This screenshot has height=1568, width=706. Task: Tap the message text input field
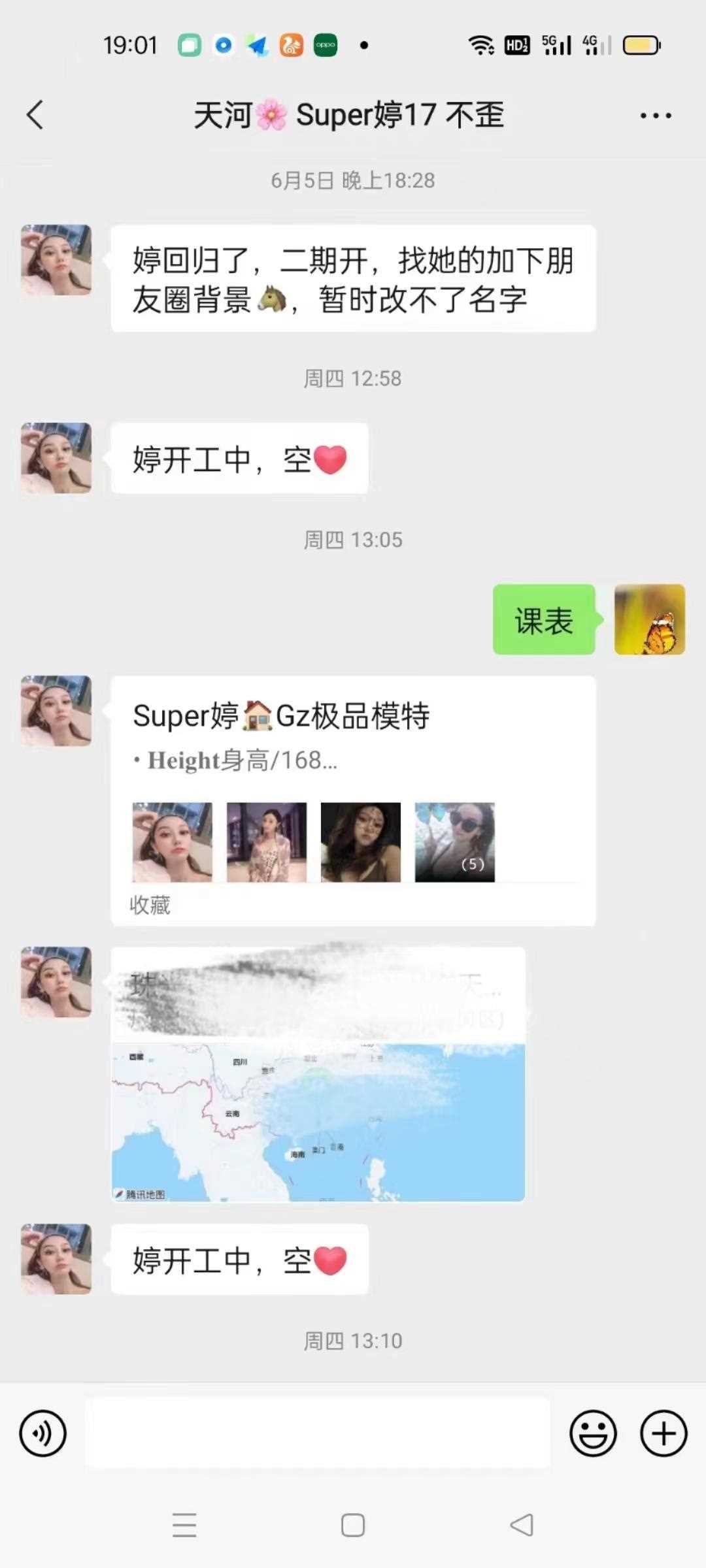317,1434
